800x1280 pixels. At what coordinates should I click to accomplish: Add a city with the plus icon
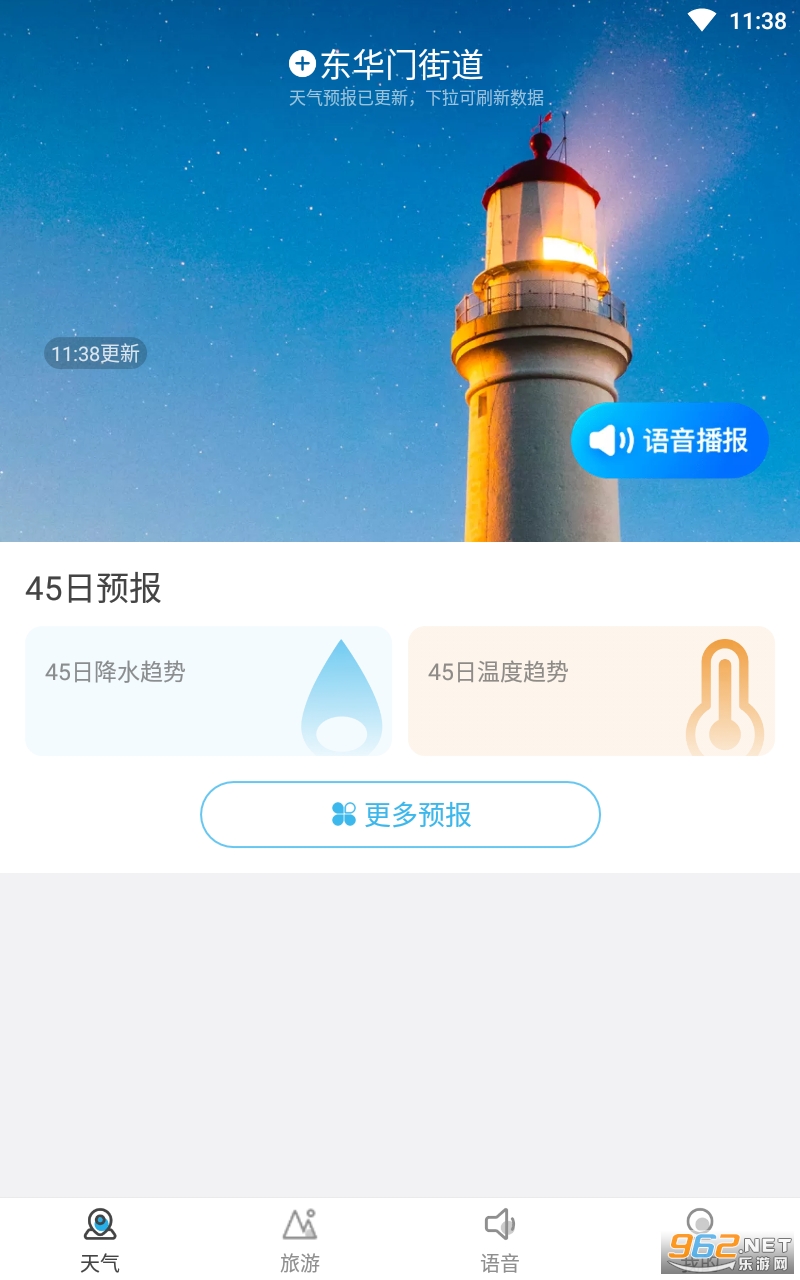(302, 65)
